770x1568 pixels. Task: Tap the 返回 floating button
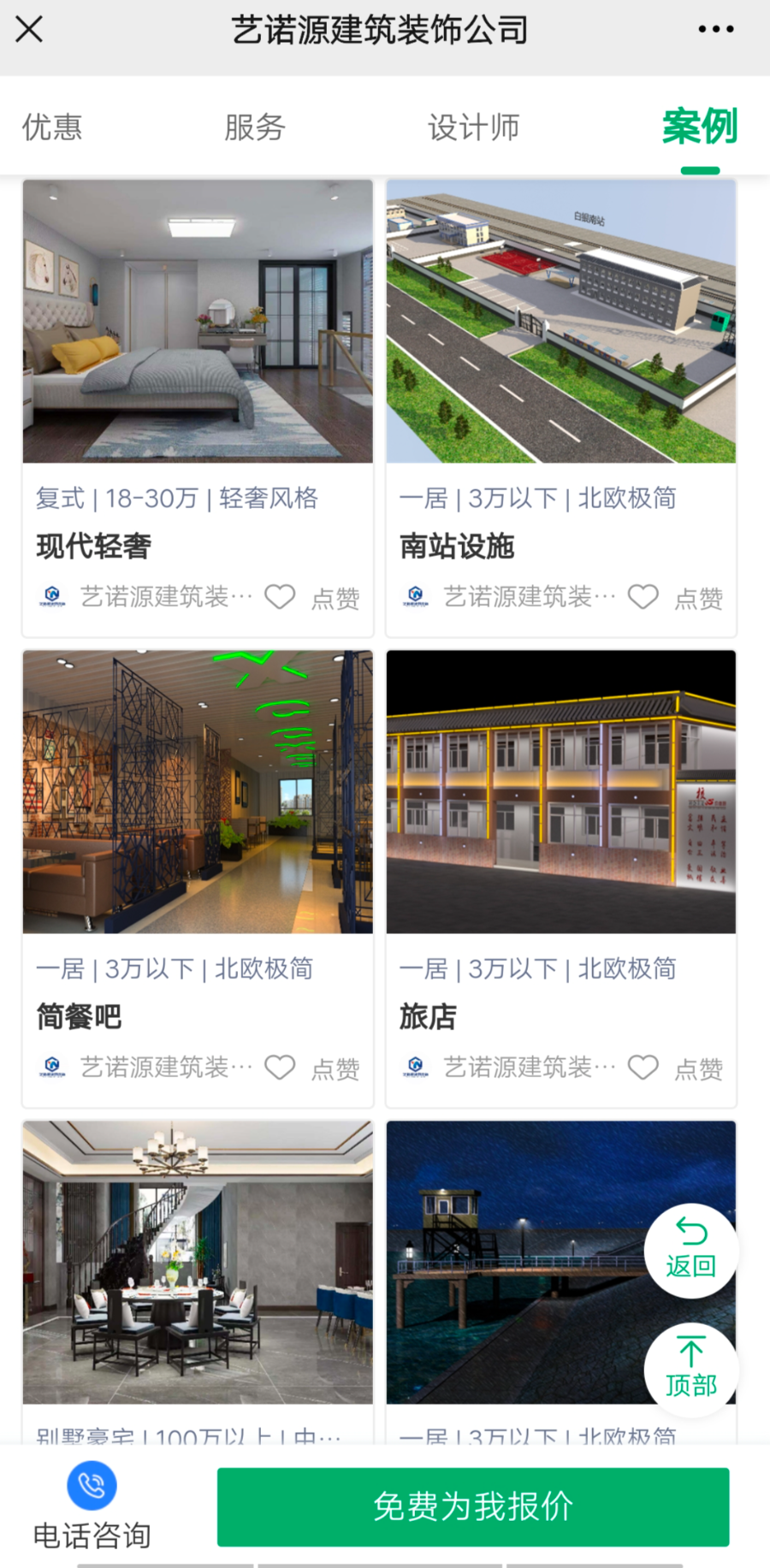(x=690, y=1250)
